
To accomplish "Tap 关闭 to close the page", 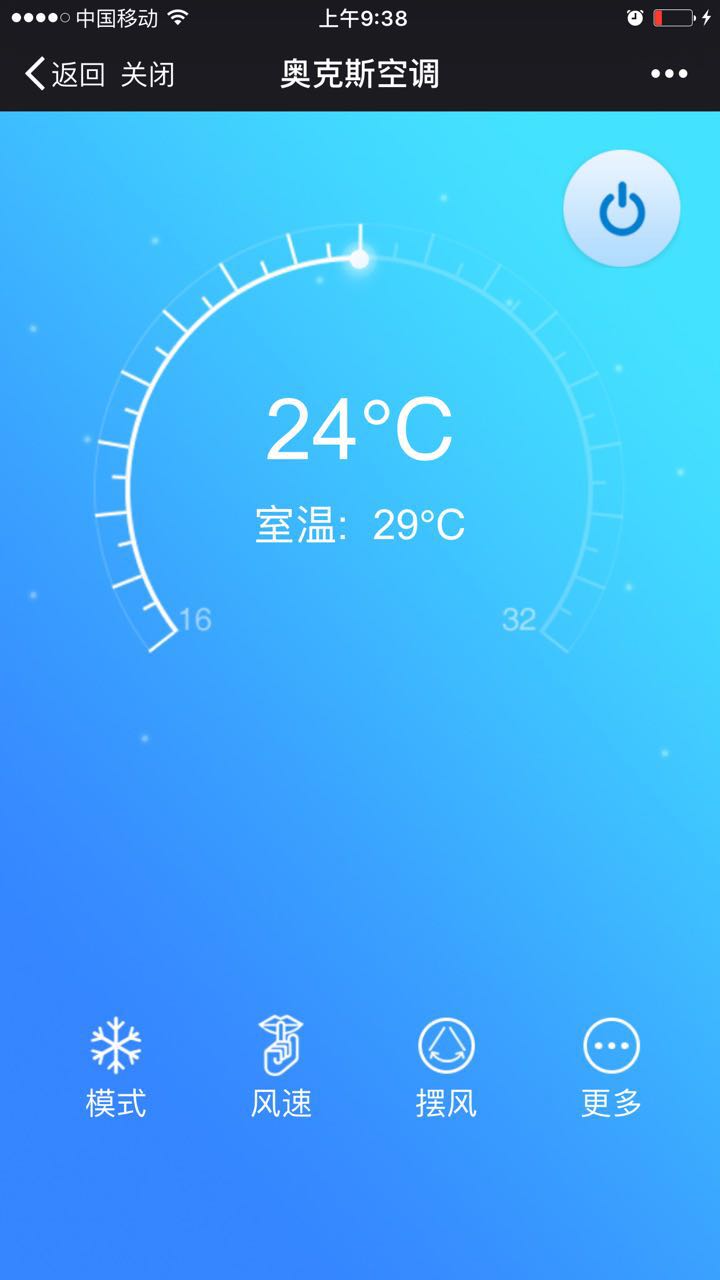I will 147,73.
